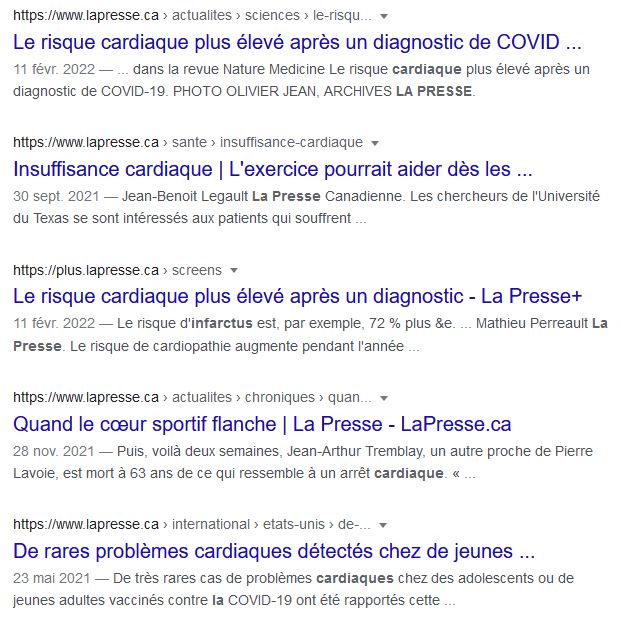
Task: Expand dropdown arrow beside plus.lapresse.ca screens URL
Action: 233,270
